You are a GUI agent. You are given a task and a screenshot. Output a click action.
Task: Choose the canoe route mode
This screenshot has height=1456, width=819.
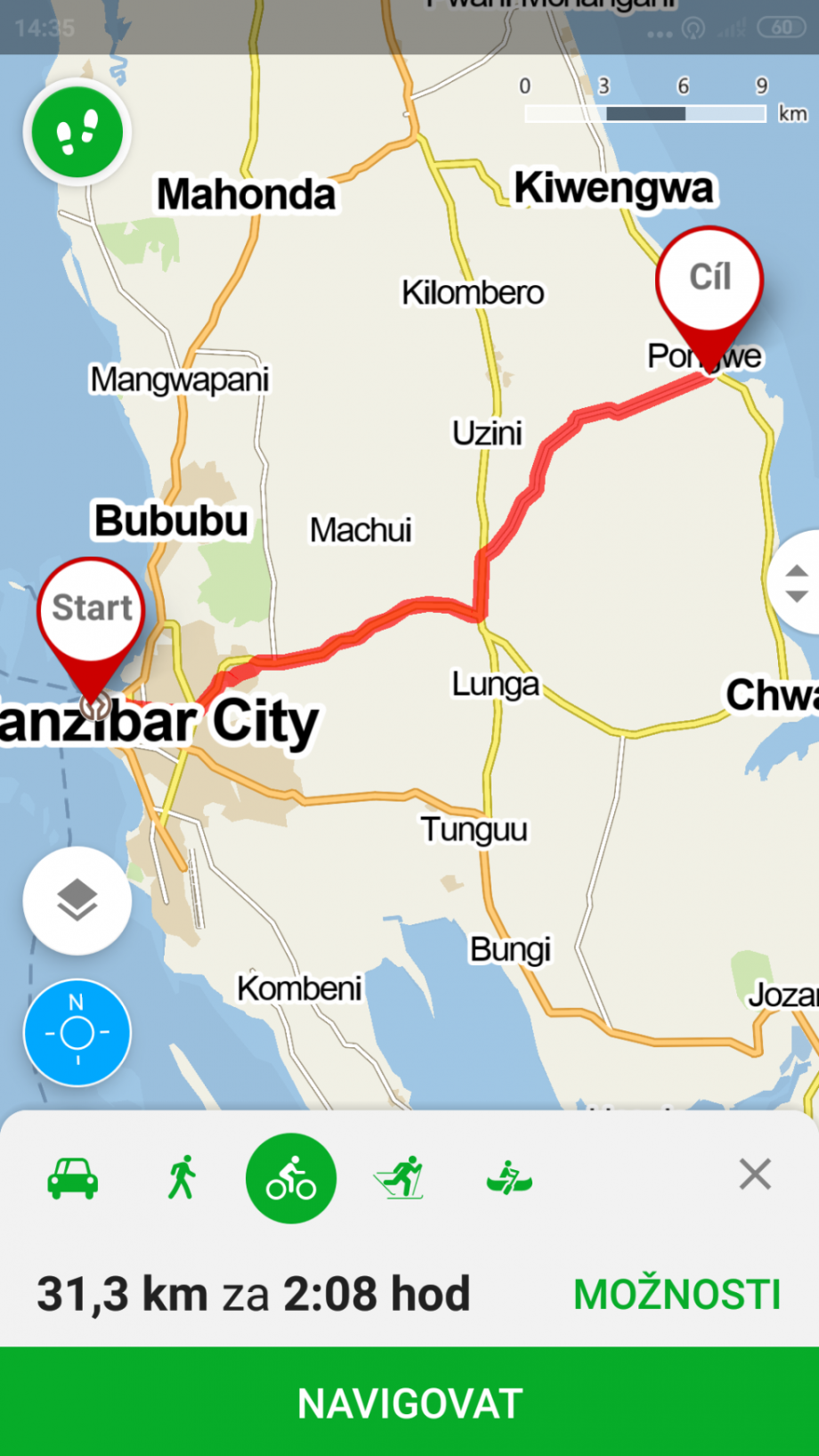509,1177
